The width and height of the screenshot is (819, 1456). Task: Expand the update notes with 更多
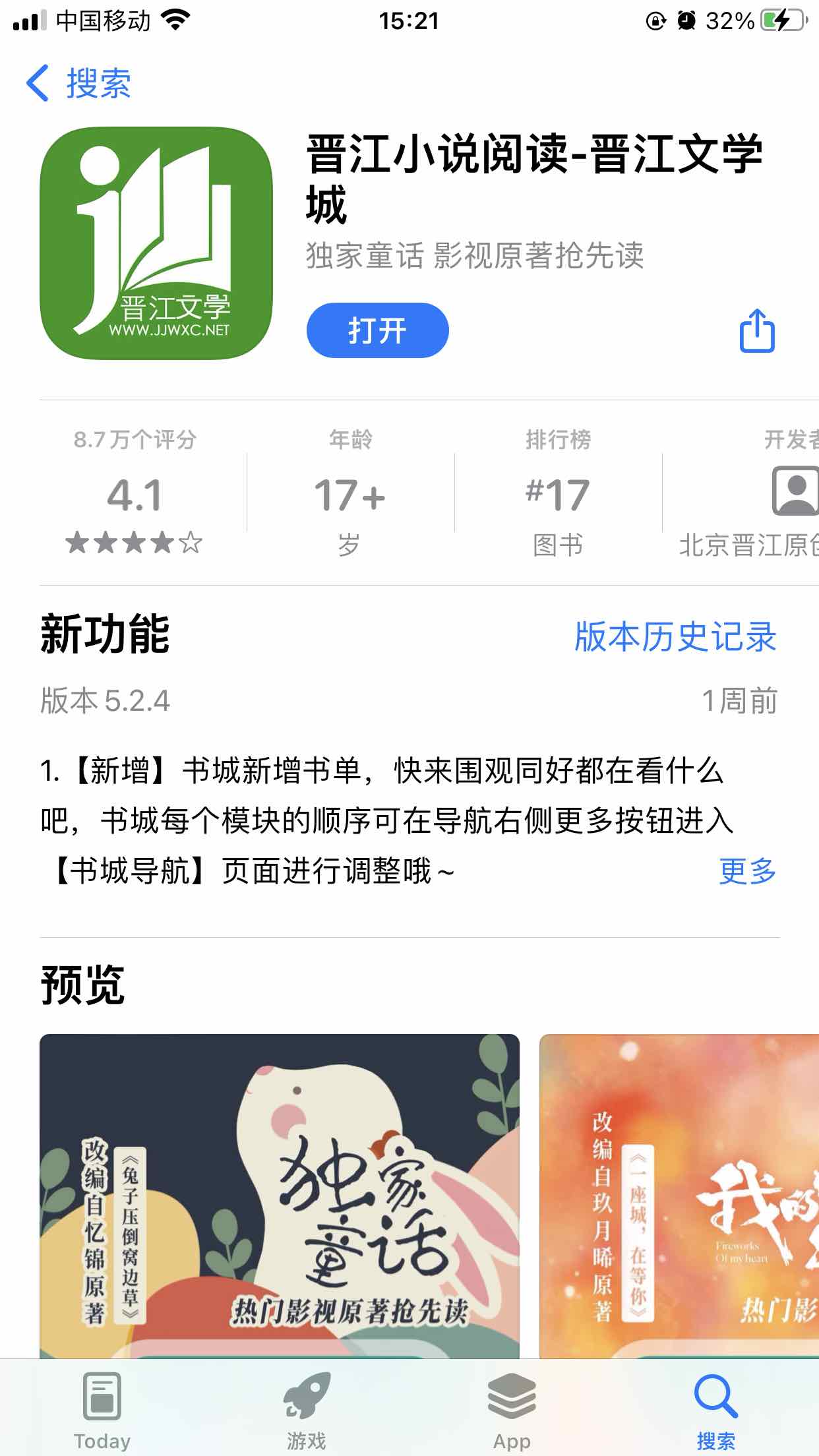(747, 871)
